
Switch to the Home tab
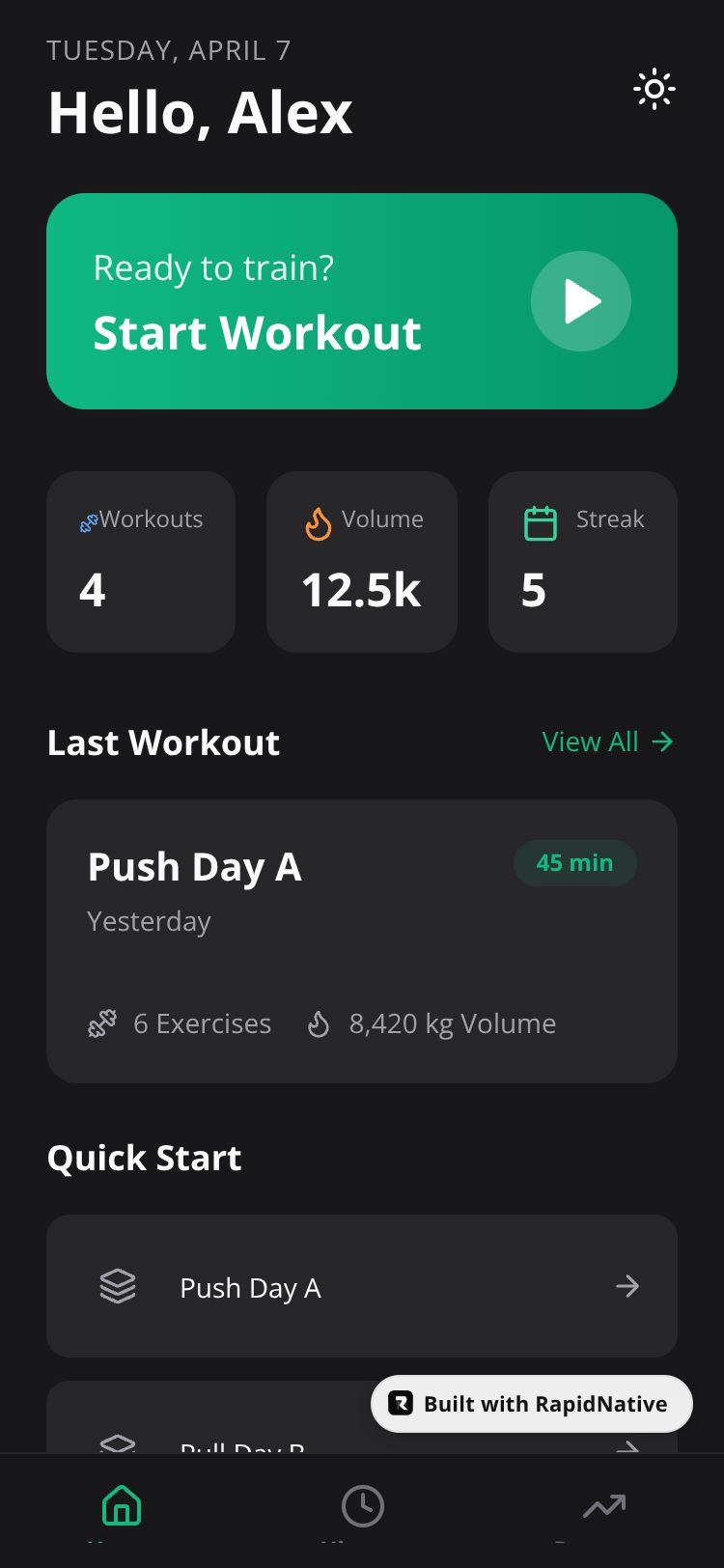(x=122, y=1506)
